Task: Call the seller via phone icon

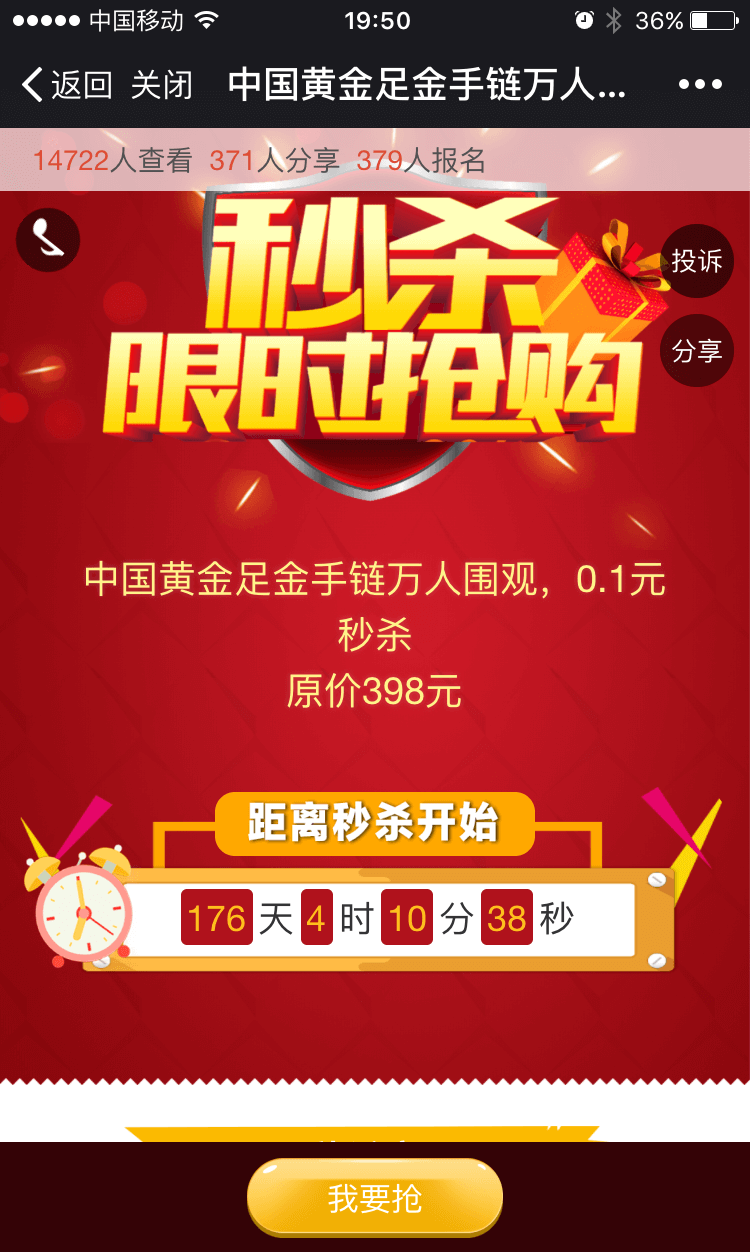Action: pyautogui.click(x=48, y=240)
